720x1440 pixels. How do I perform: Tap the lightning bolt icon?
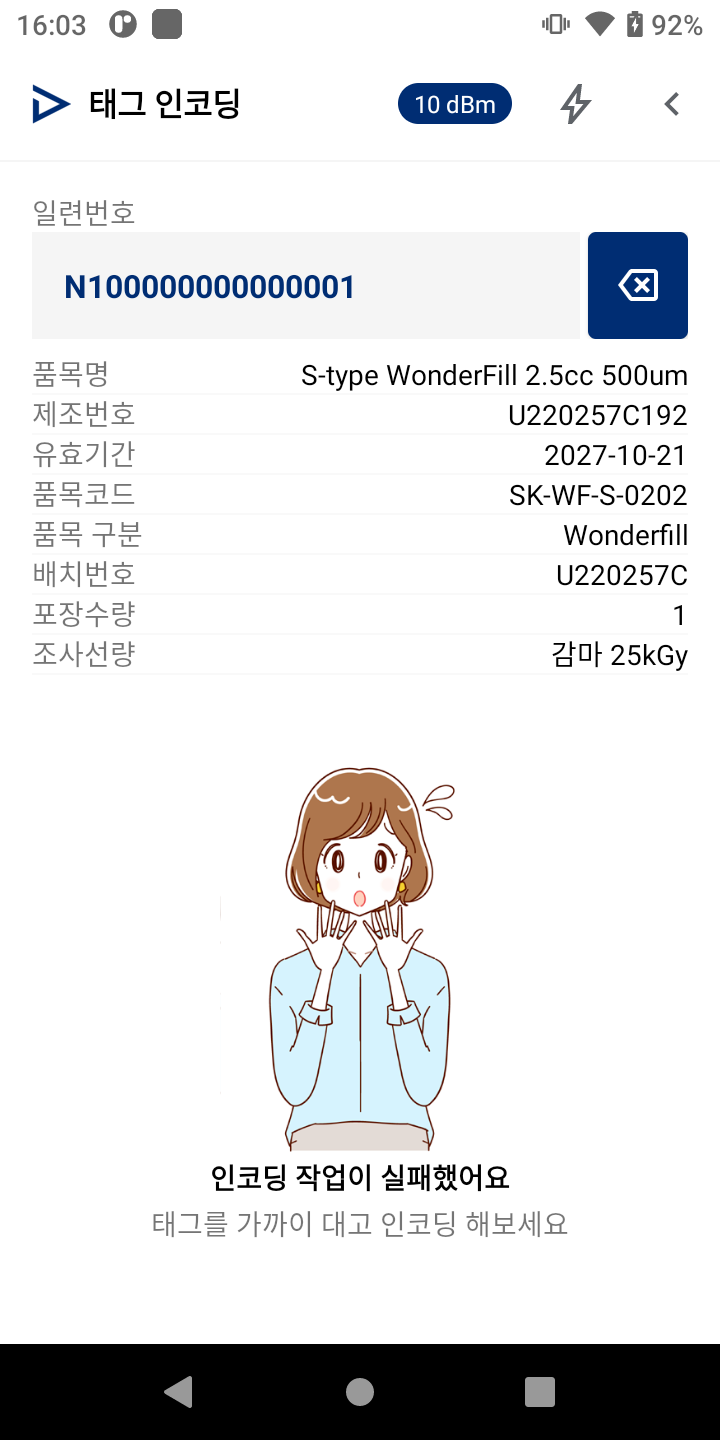click(x=575, y=104)
